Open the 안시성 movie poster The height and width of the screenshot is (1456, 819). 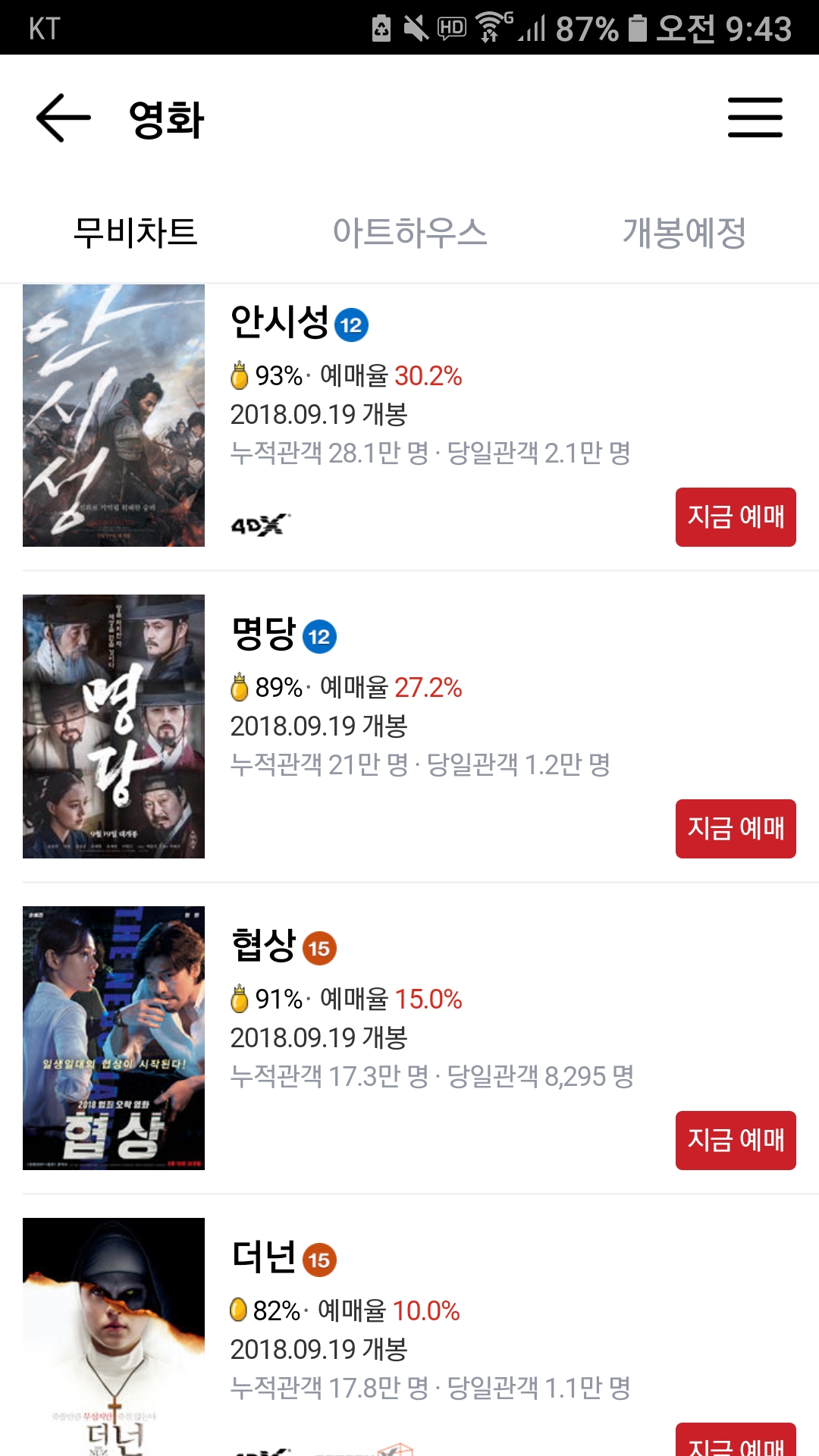coord(114,416)
